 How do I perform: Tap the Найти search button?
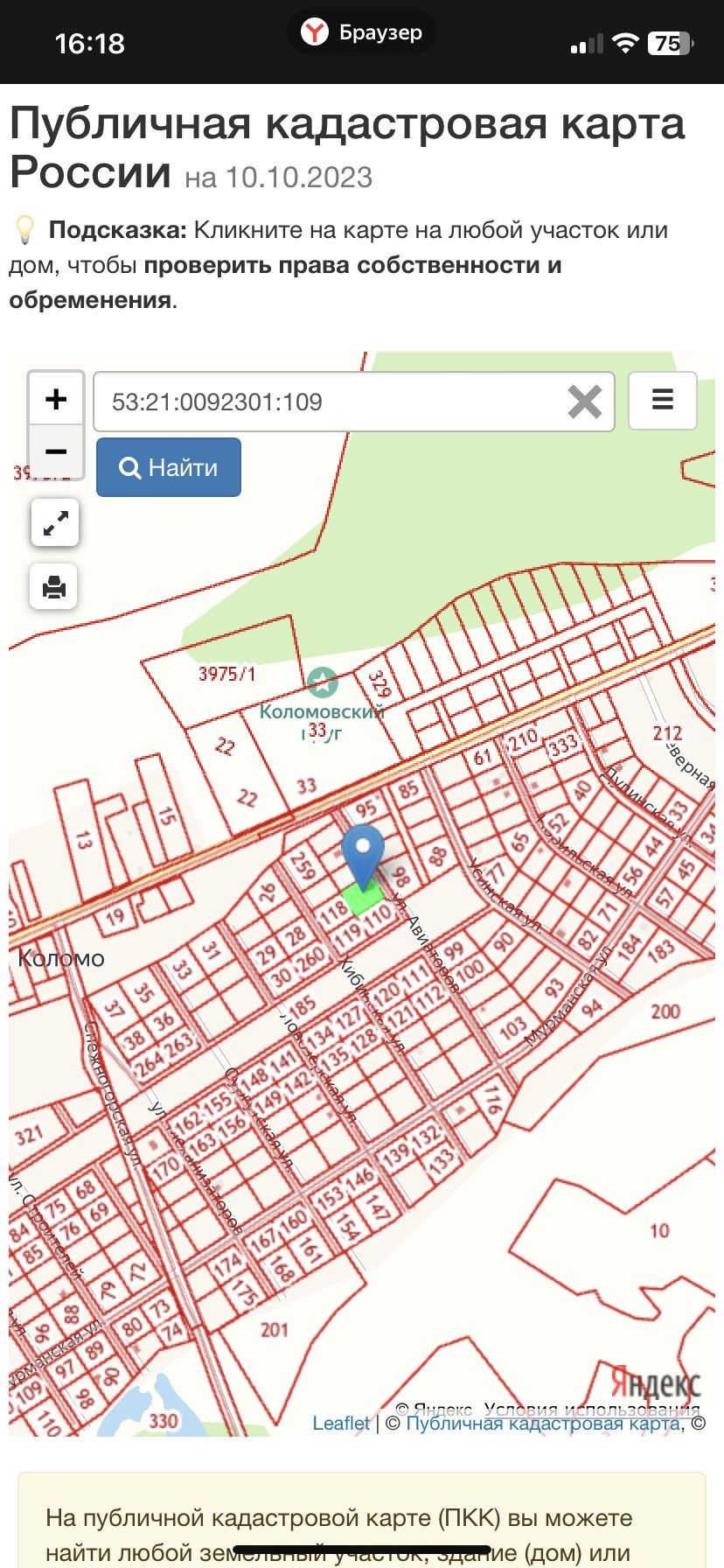pos(169,467)
